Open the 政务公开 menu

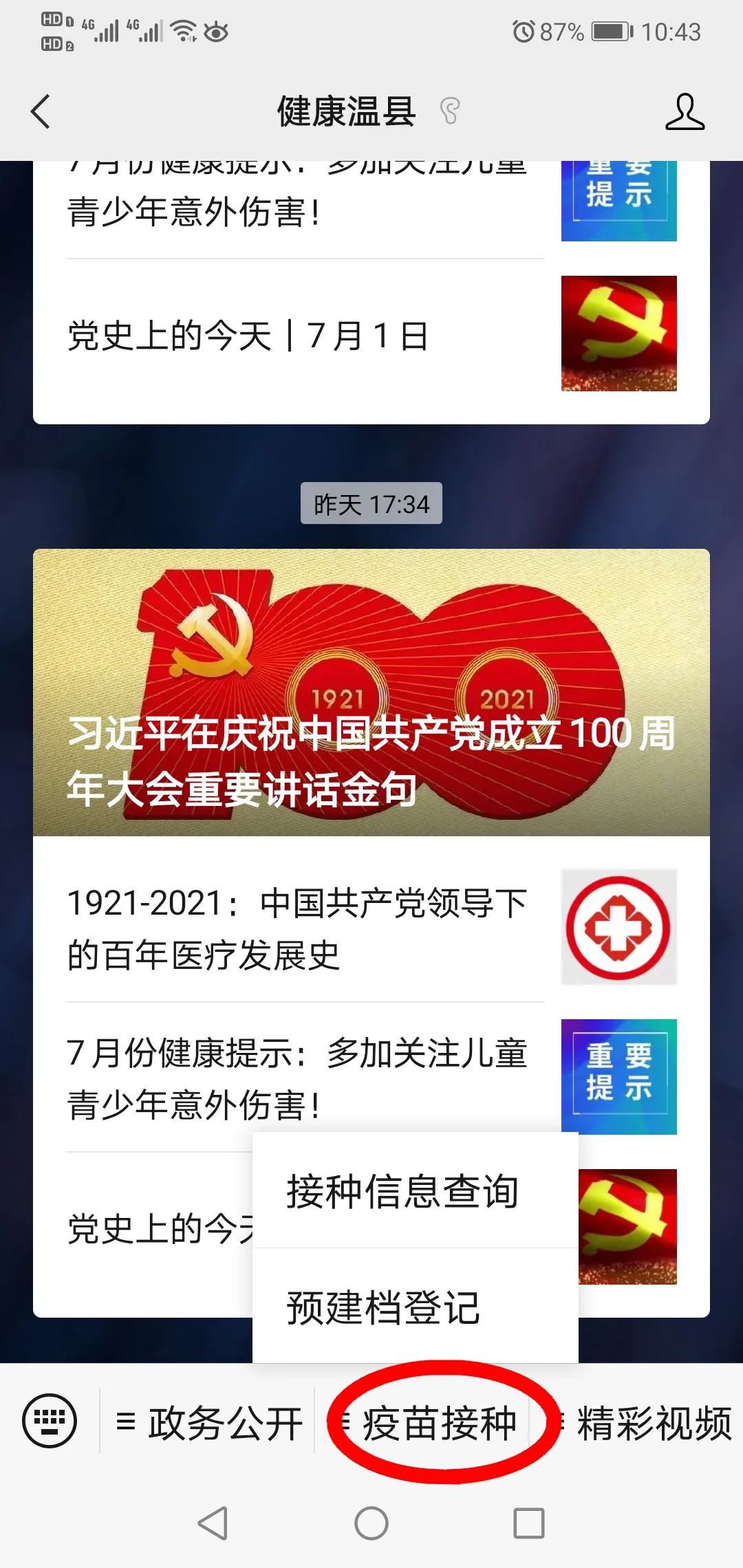(210, 1422)
